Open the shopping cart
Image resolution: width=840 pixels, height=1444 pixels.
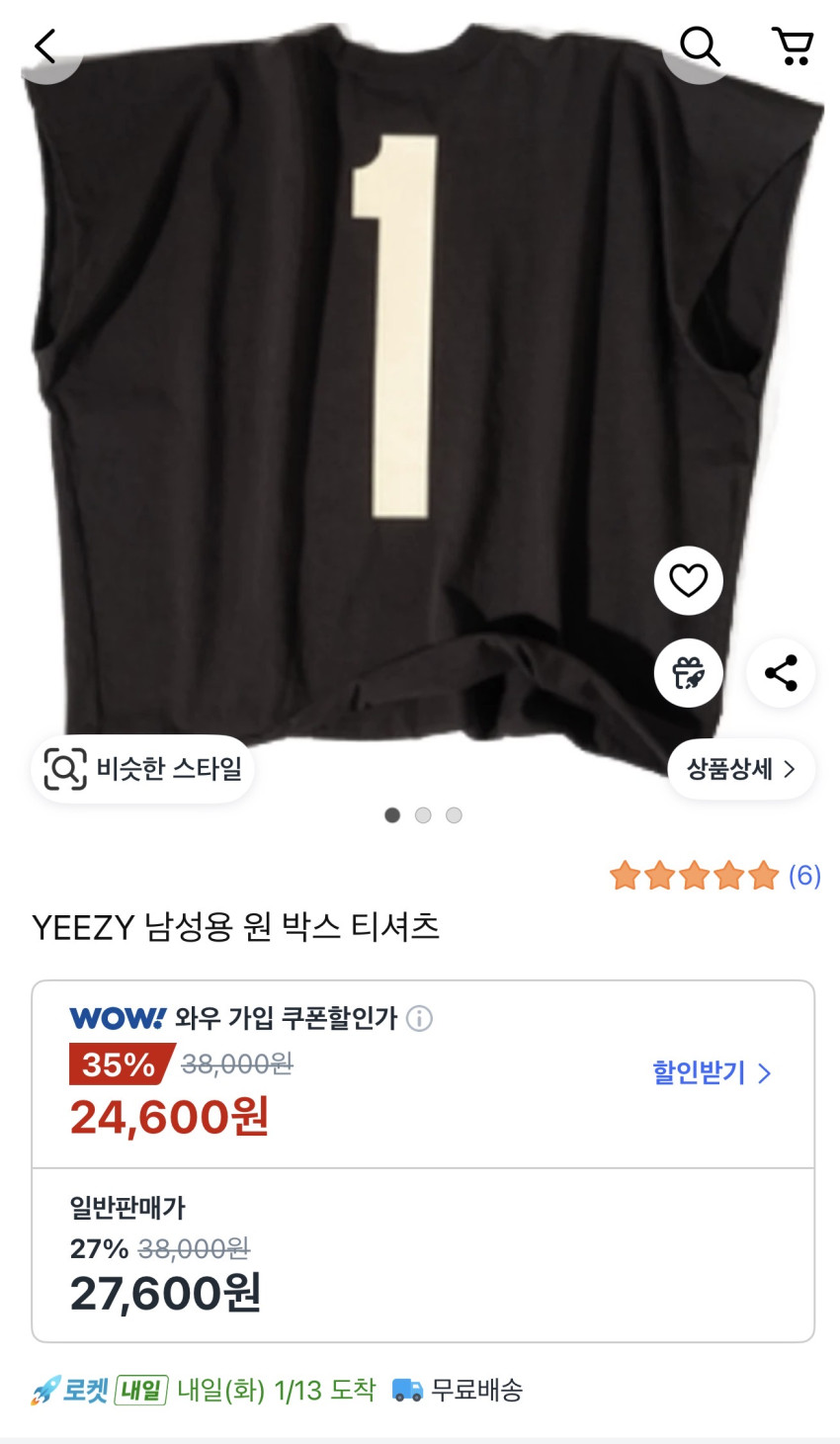pyautogui.click(x=792, y=46)
